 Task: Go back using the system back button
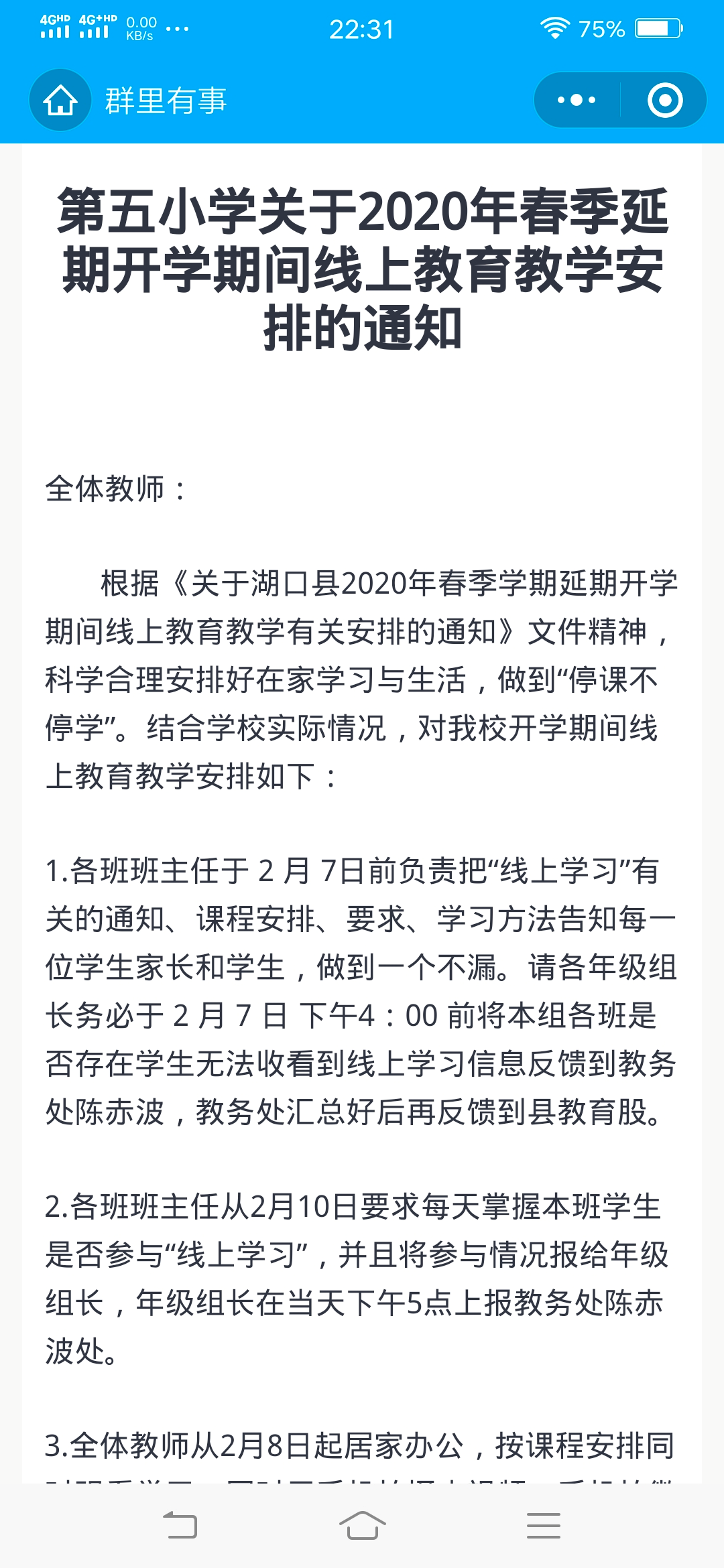(180, 1525)
